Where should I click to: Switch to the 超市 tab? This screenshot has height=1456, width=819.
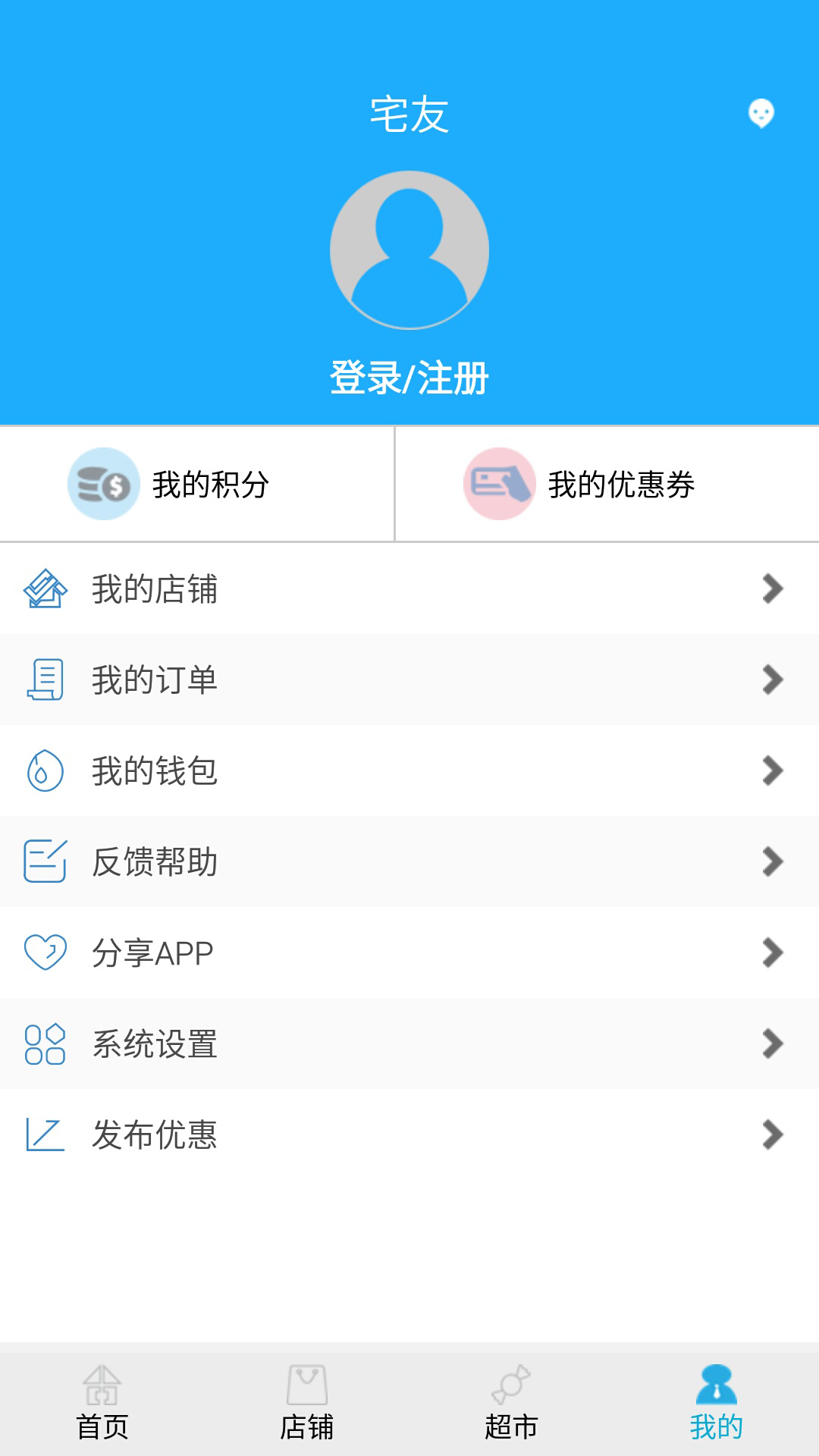click(512, 1403)
